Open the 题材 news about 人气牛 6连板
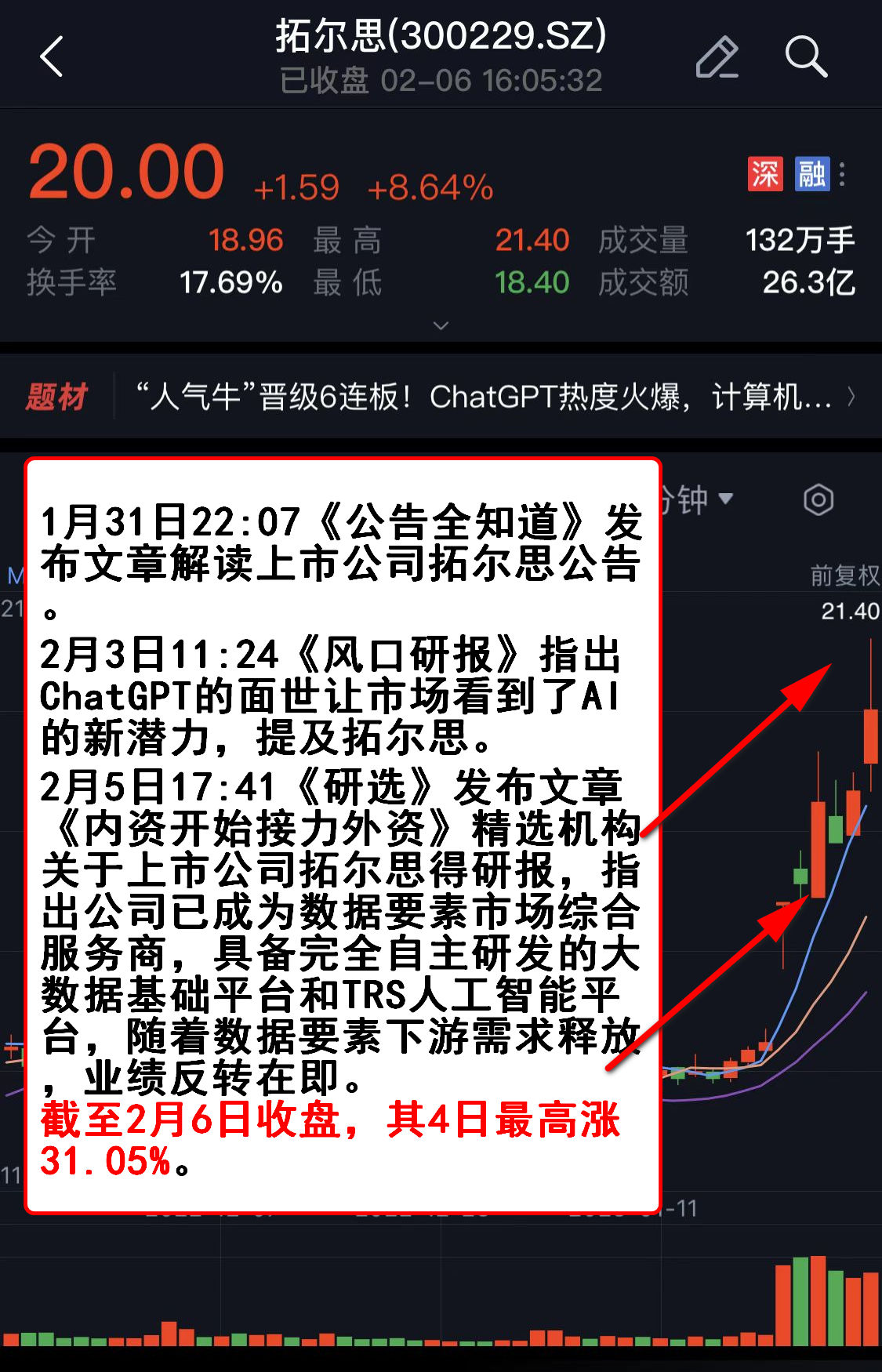The image size is (882, 1372). [482, 397]
